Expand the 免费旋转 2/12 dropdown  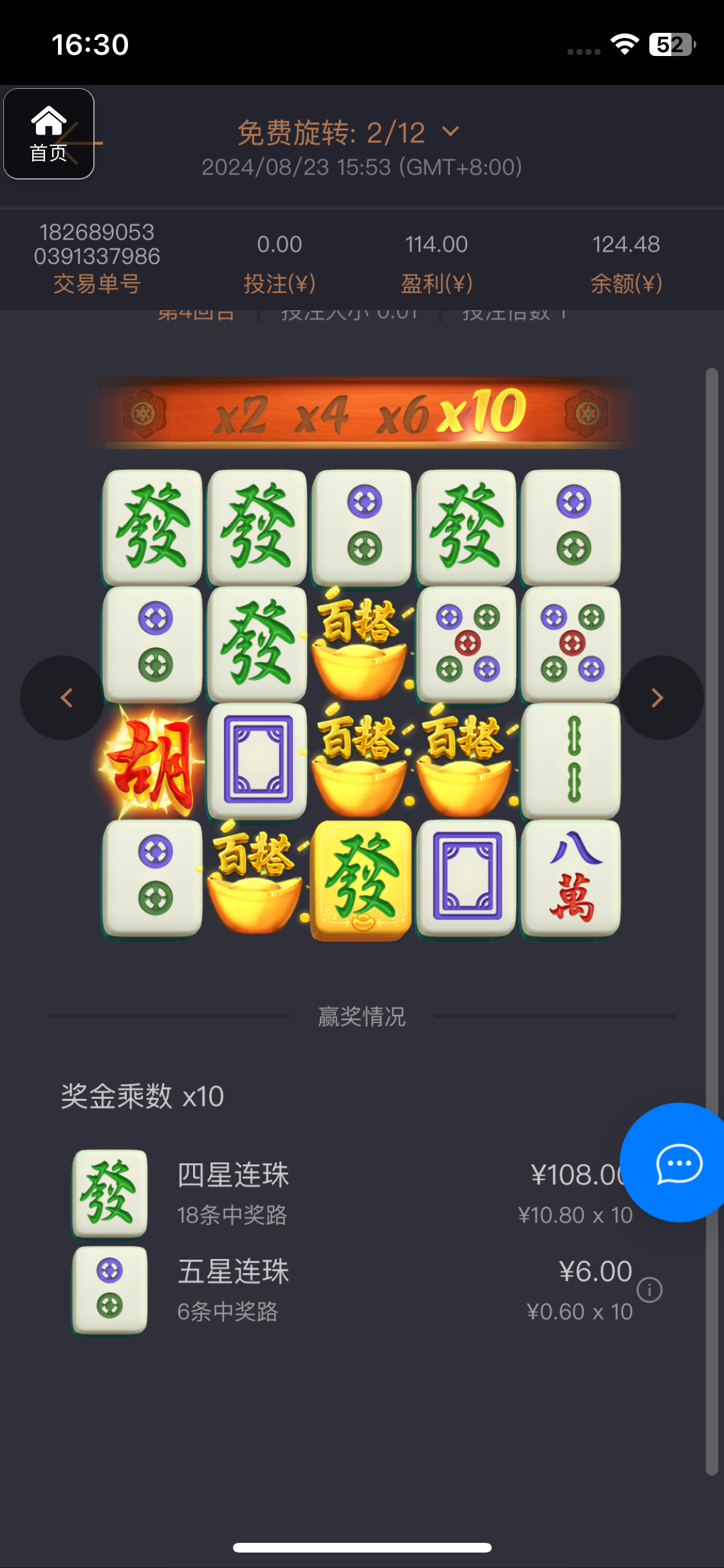point(450,132)
